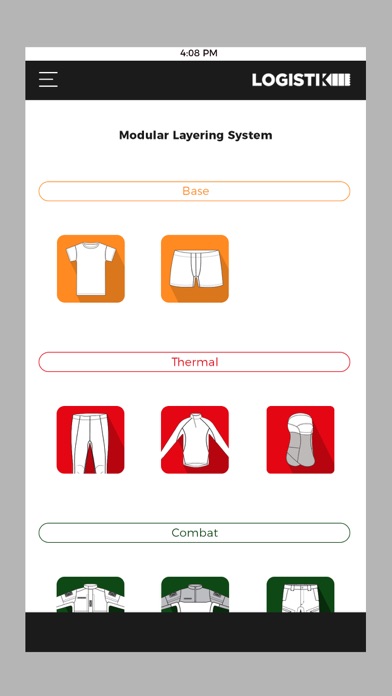This screenshot has height=696, width=392.
Task: Open the white combat jacket tile
Action: [91, 594]
